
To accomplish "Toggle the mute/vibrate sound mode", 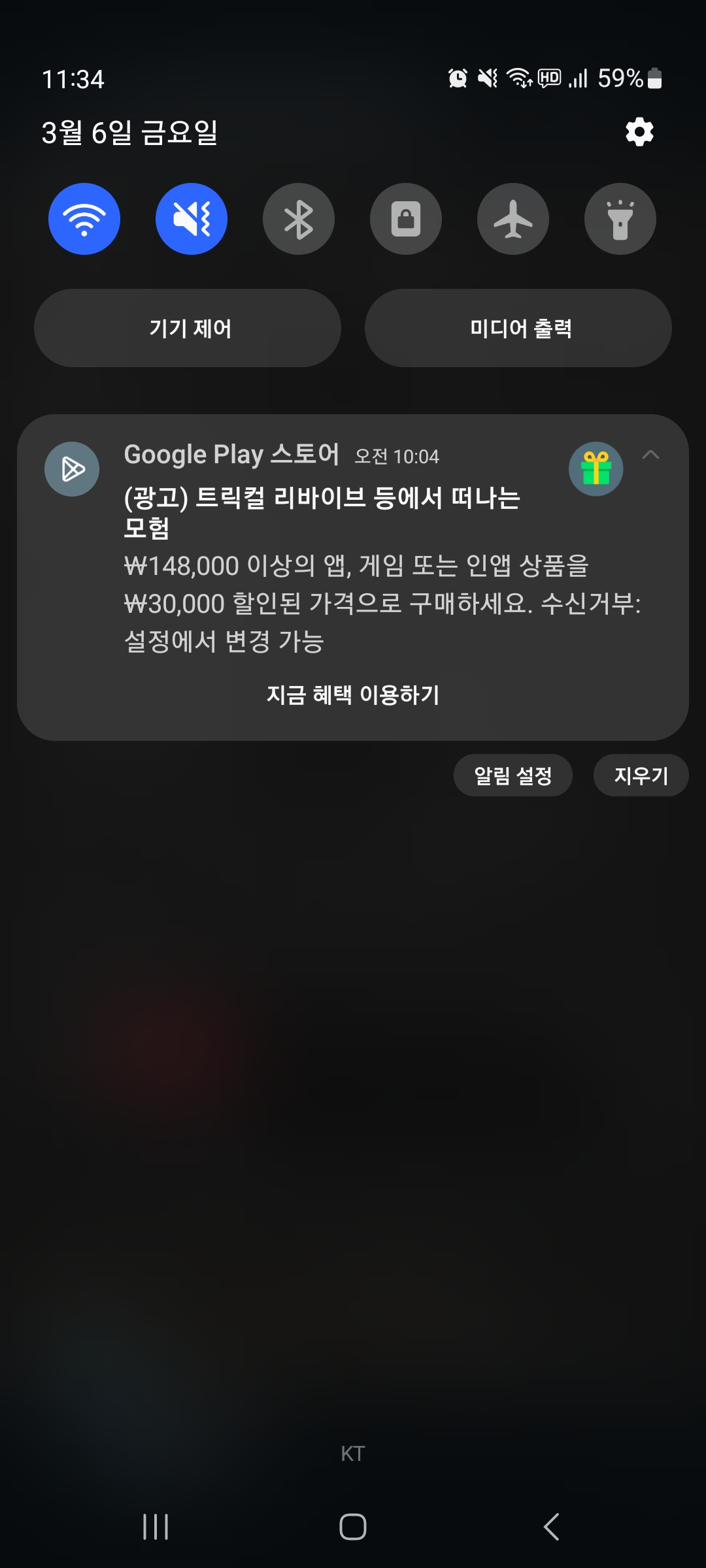I will (x=192, y=219).
